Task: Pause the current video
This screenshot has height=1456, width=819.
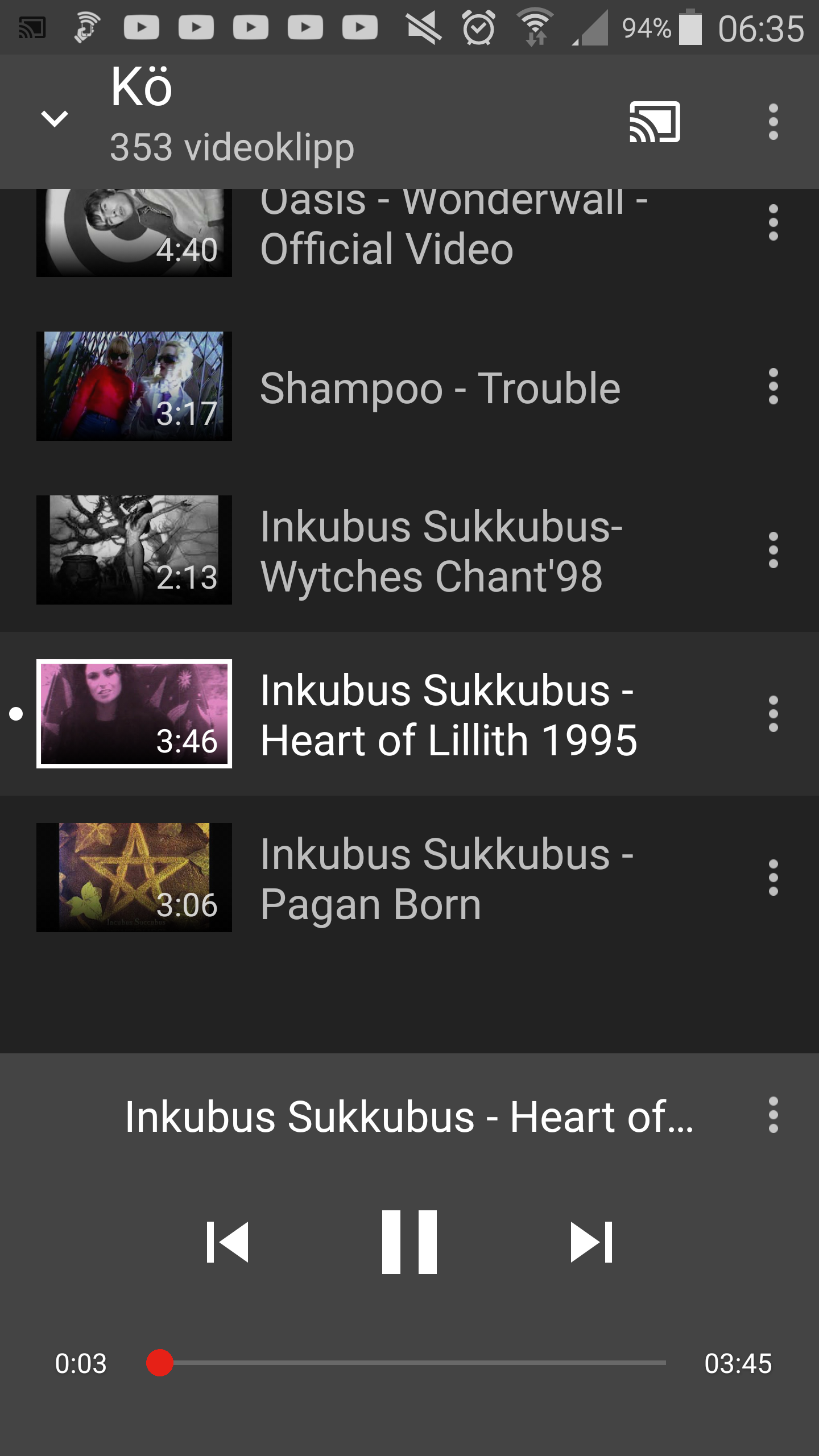Action: [x=409, y=1242]
